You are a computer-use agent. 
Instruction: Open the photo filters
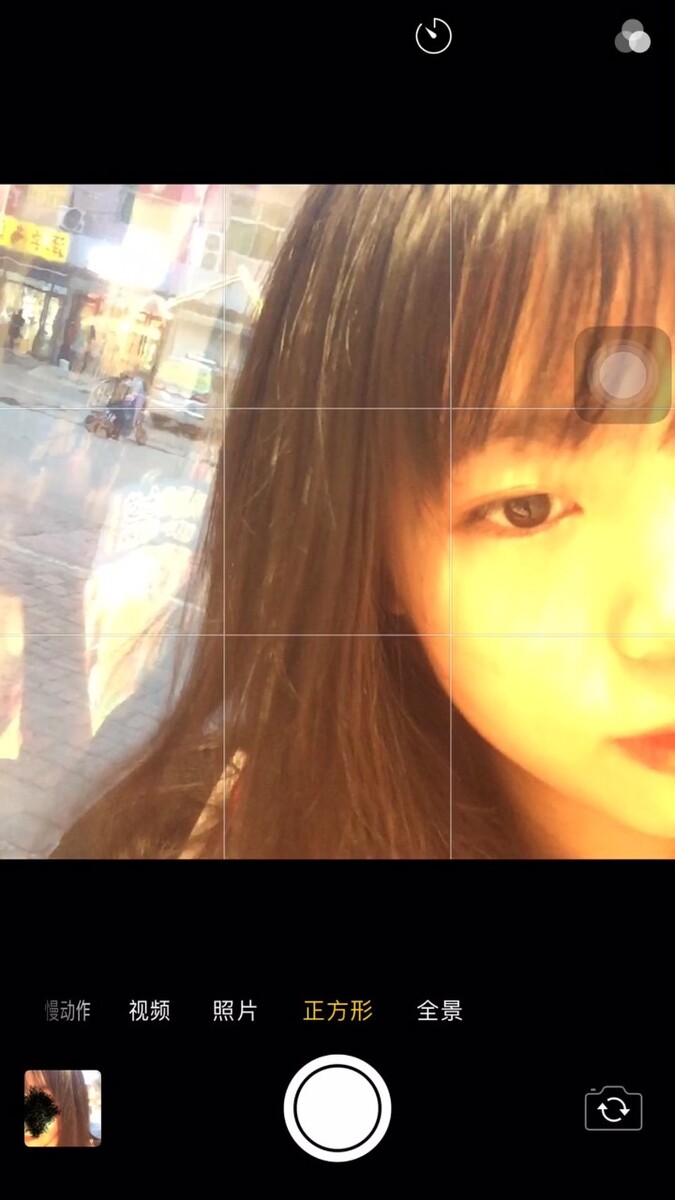(x=632, y=37)
